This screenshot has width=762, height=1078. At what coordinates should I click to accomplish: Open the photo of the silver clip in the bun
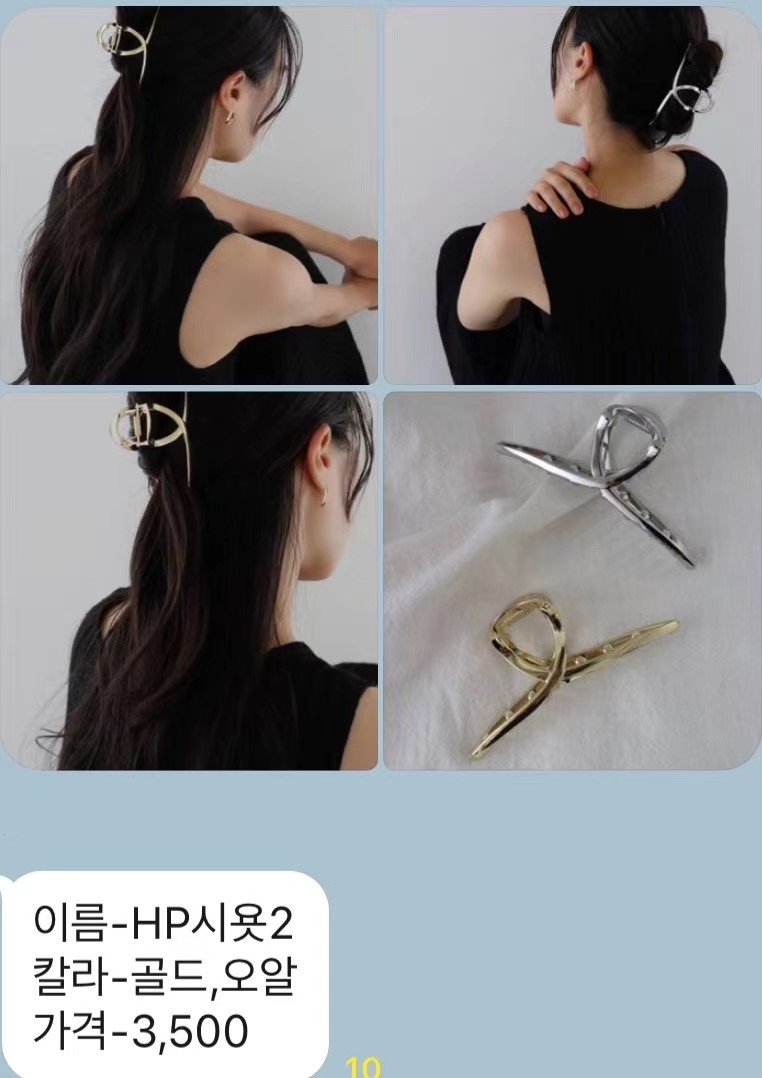(572, 195)
